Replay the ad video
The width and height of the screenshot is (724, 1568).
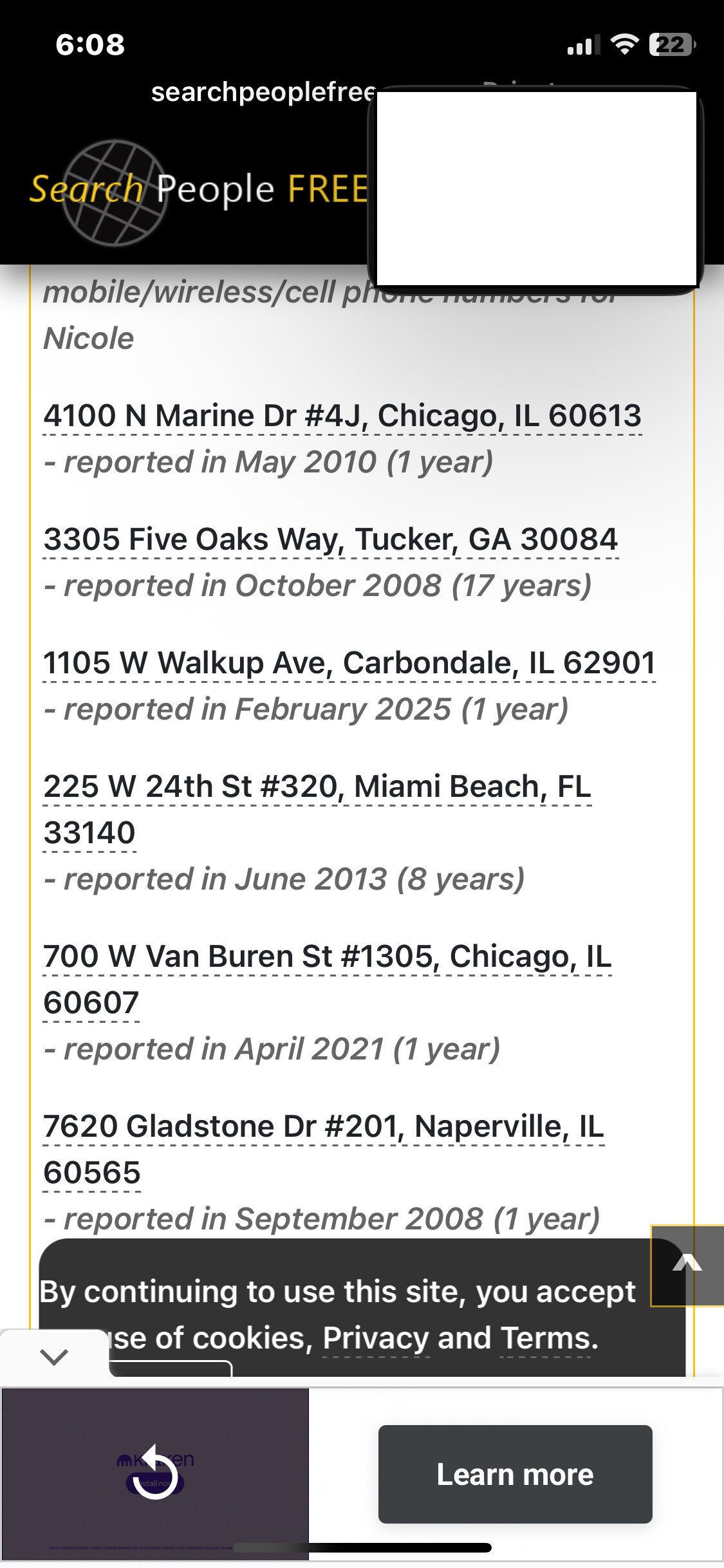[155, 1473]
